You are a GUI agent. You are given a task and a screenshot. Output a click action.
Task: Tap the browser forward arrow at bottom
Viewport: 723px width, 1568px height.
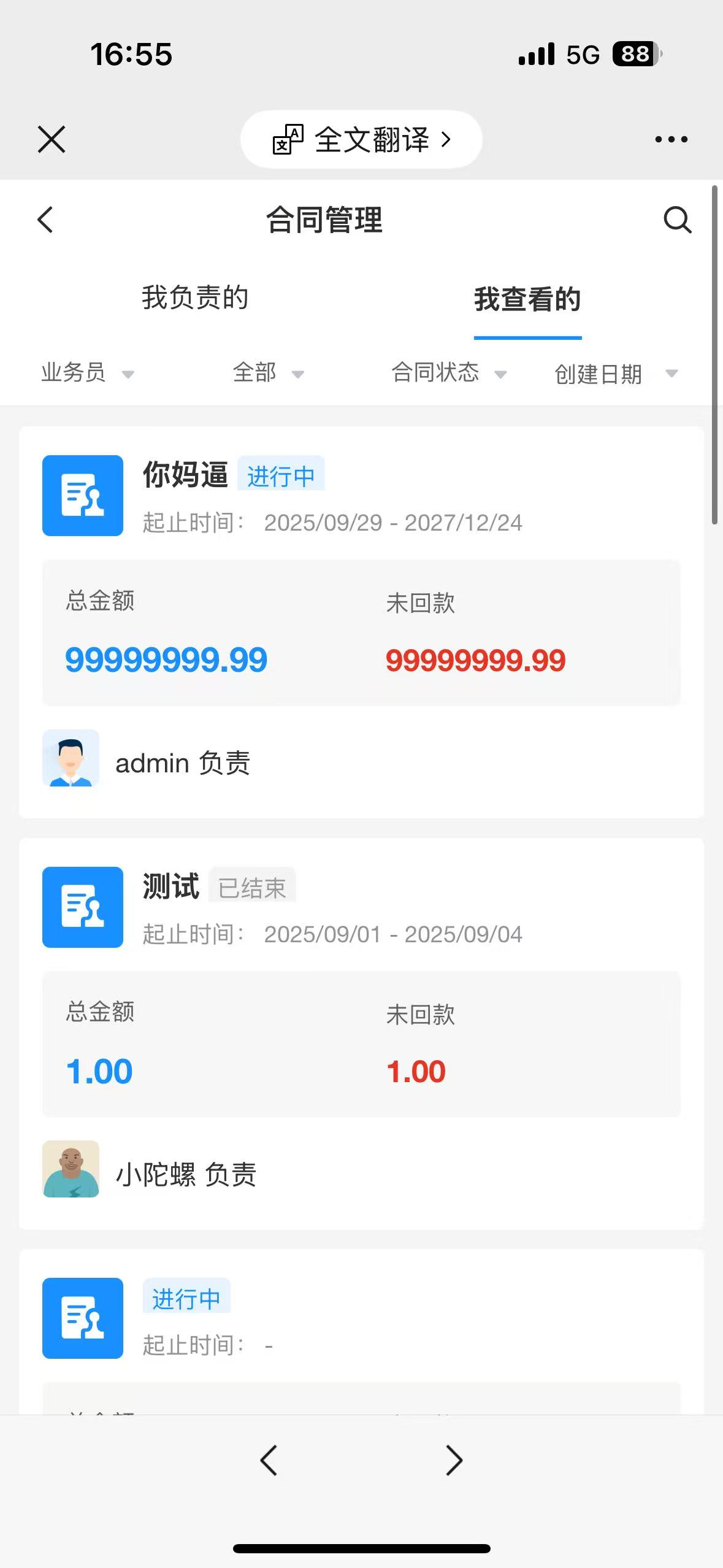tap(454, 1460)
